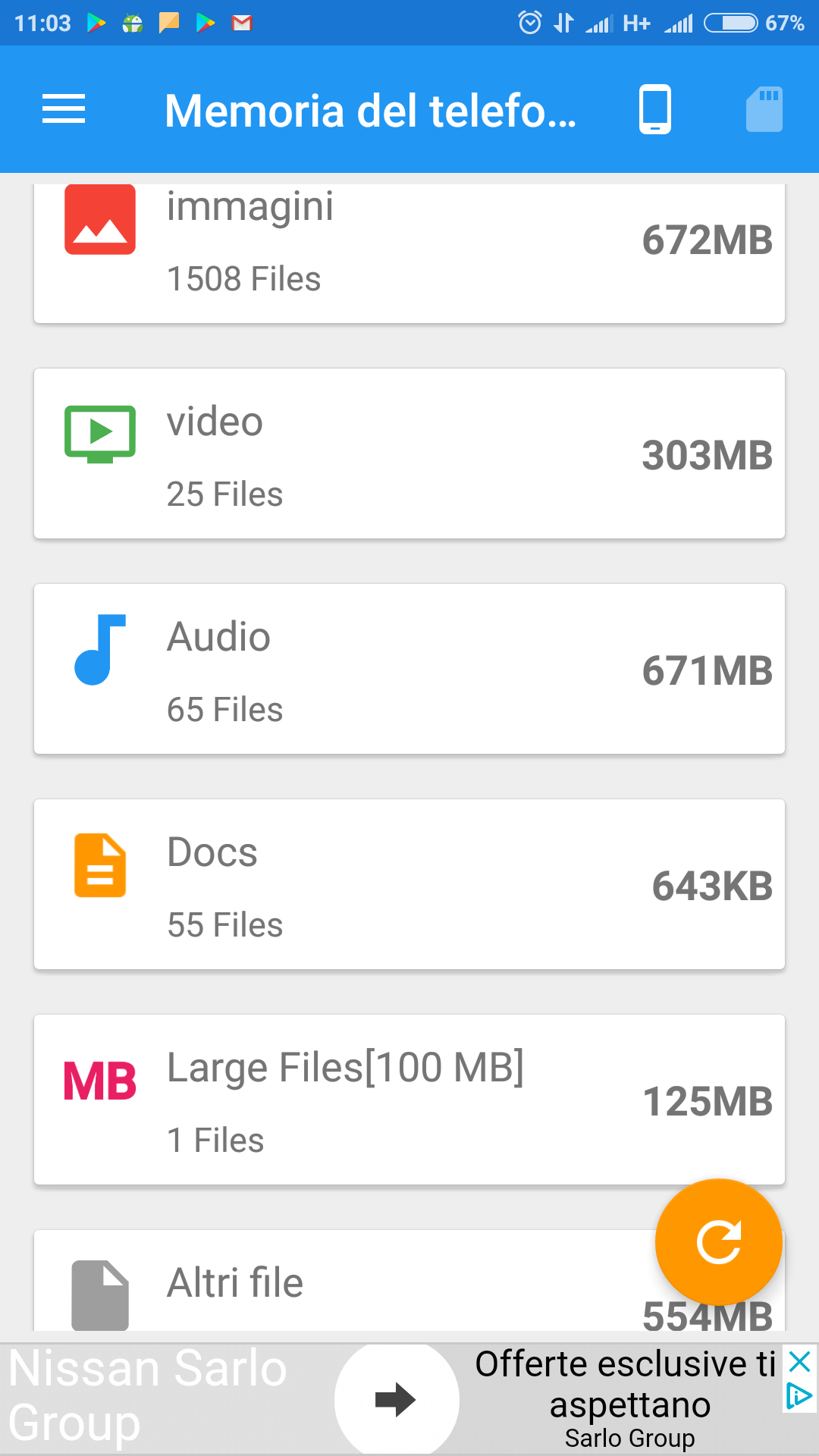Close the Sarlo Group ad banner
This screenshot has width=819, height=1456.
[x=799, y=1363]
